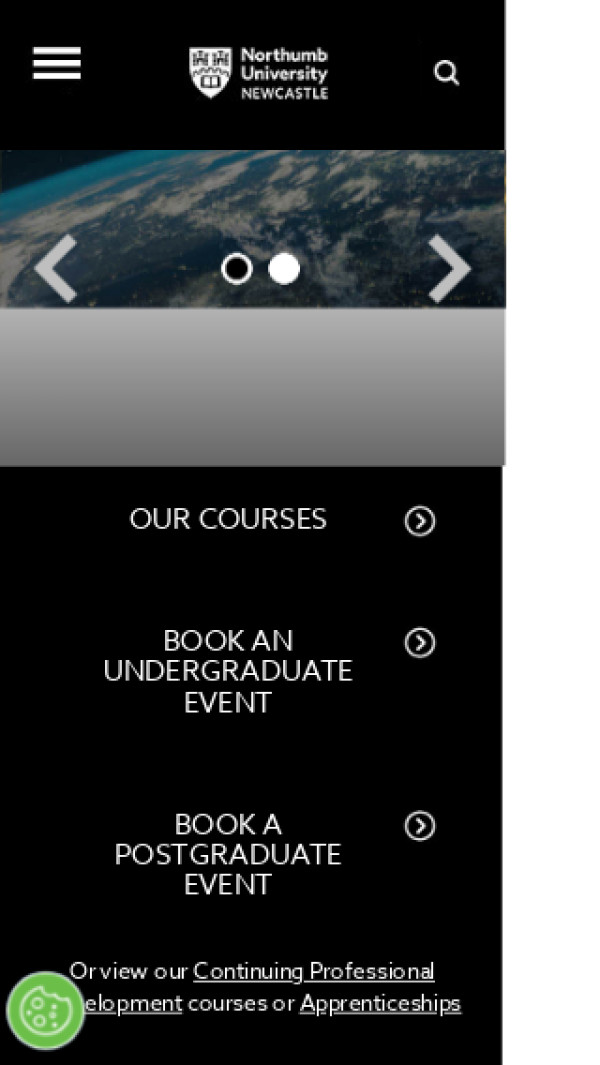
Task: Open the cookie settings button
Action: pos(45,1010)
